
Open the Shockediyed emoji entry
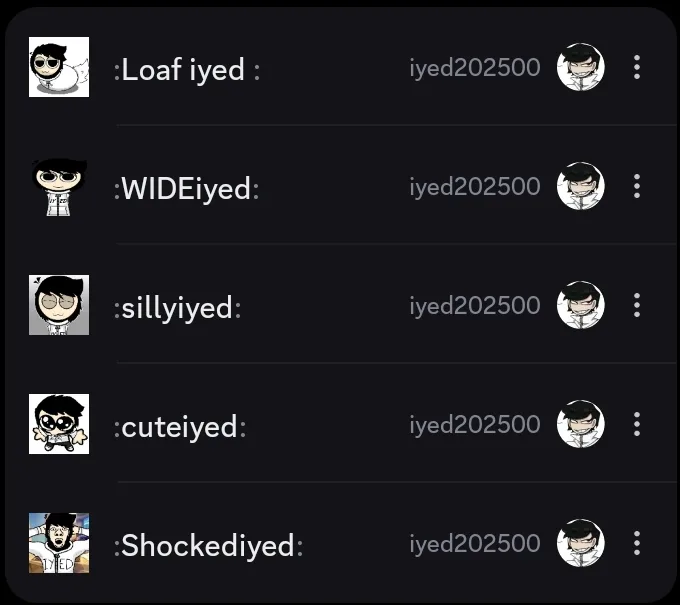click(341, 543)
